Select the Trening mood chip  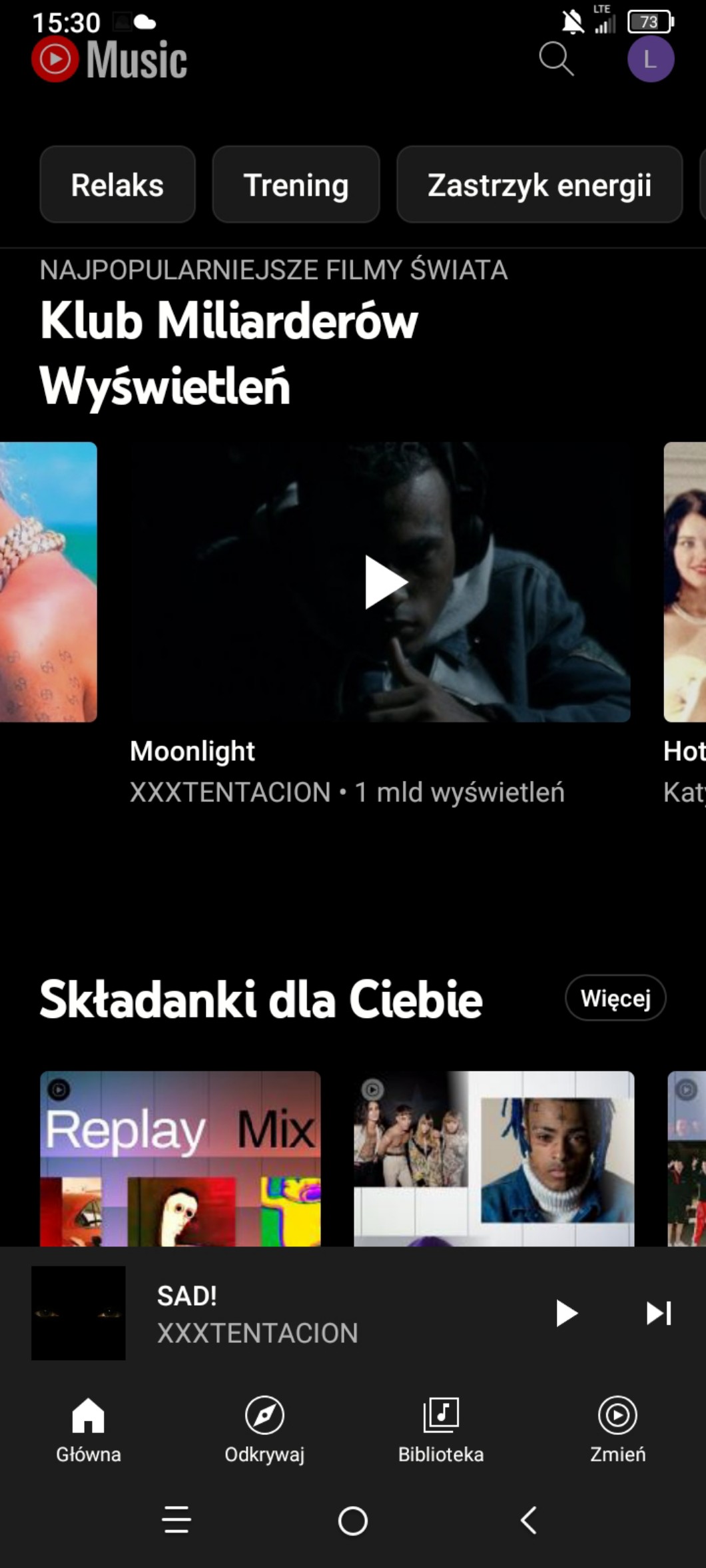pos(296,185)
